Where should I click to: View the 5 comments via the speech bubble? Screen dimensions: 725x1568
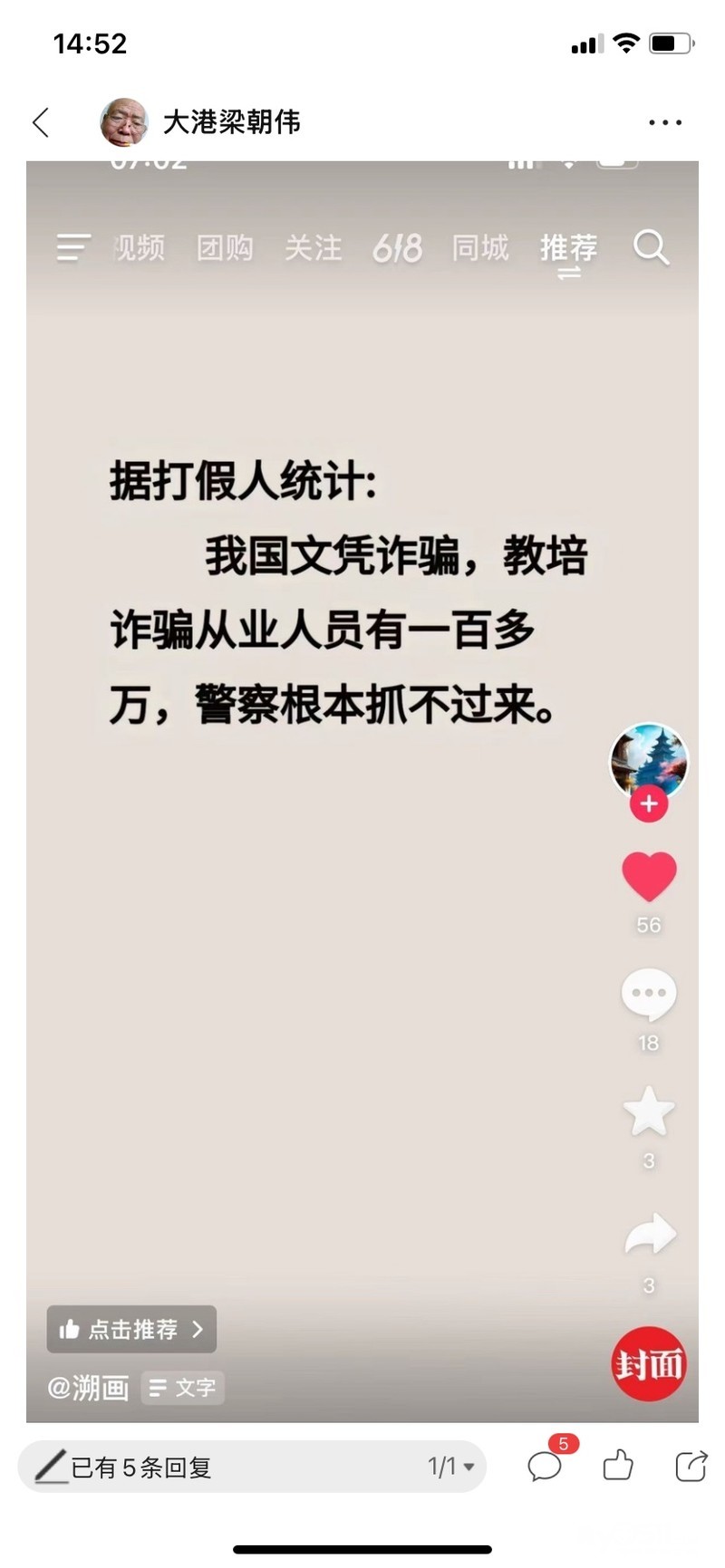point(546,1466)
